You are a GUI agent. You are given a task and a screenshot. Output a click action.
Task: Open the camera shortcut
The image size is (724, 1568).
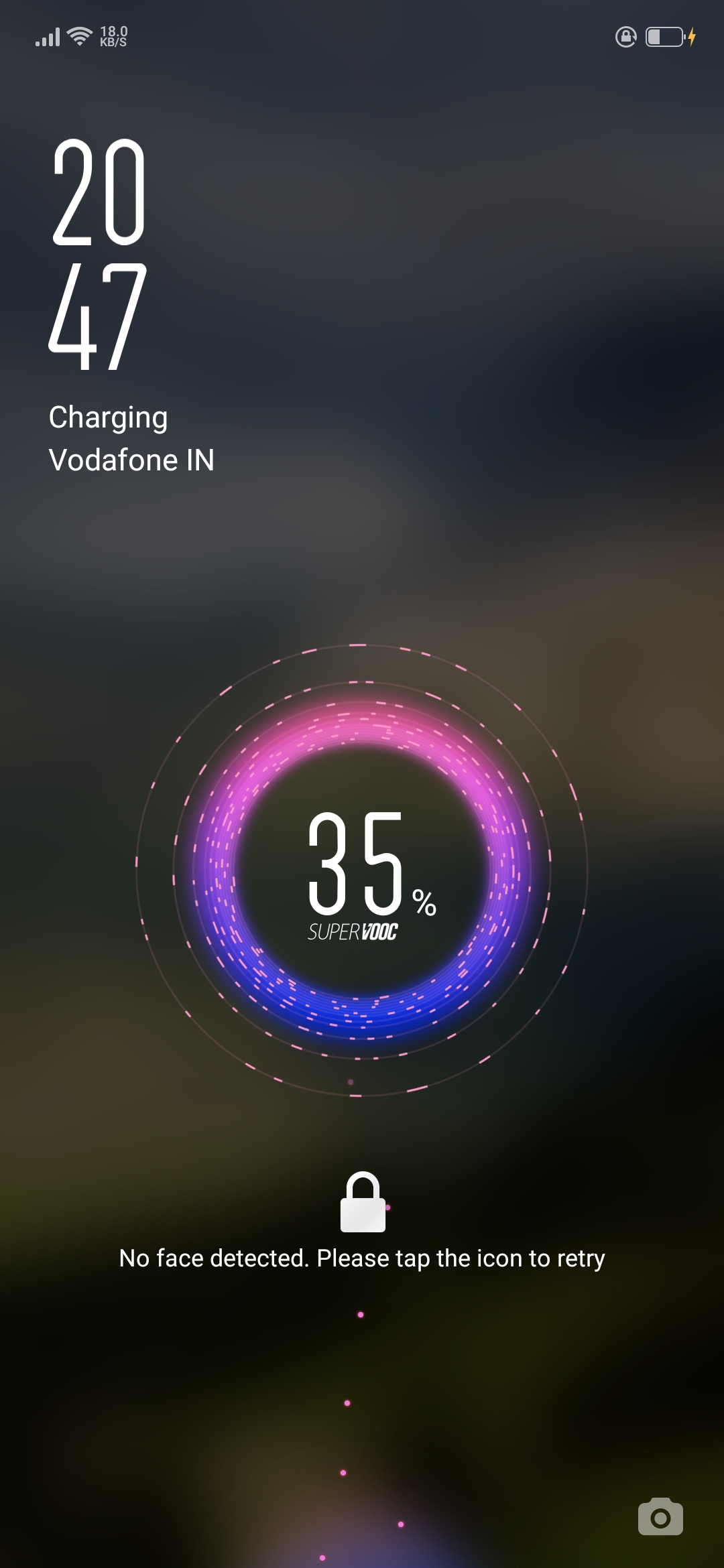point(660,1517)
